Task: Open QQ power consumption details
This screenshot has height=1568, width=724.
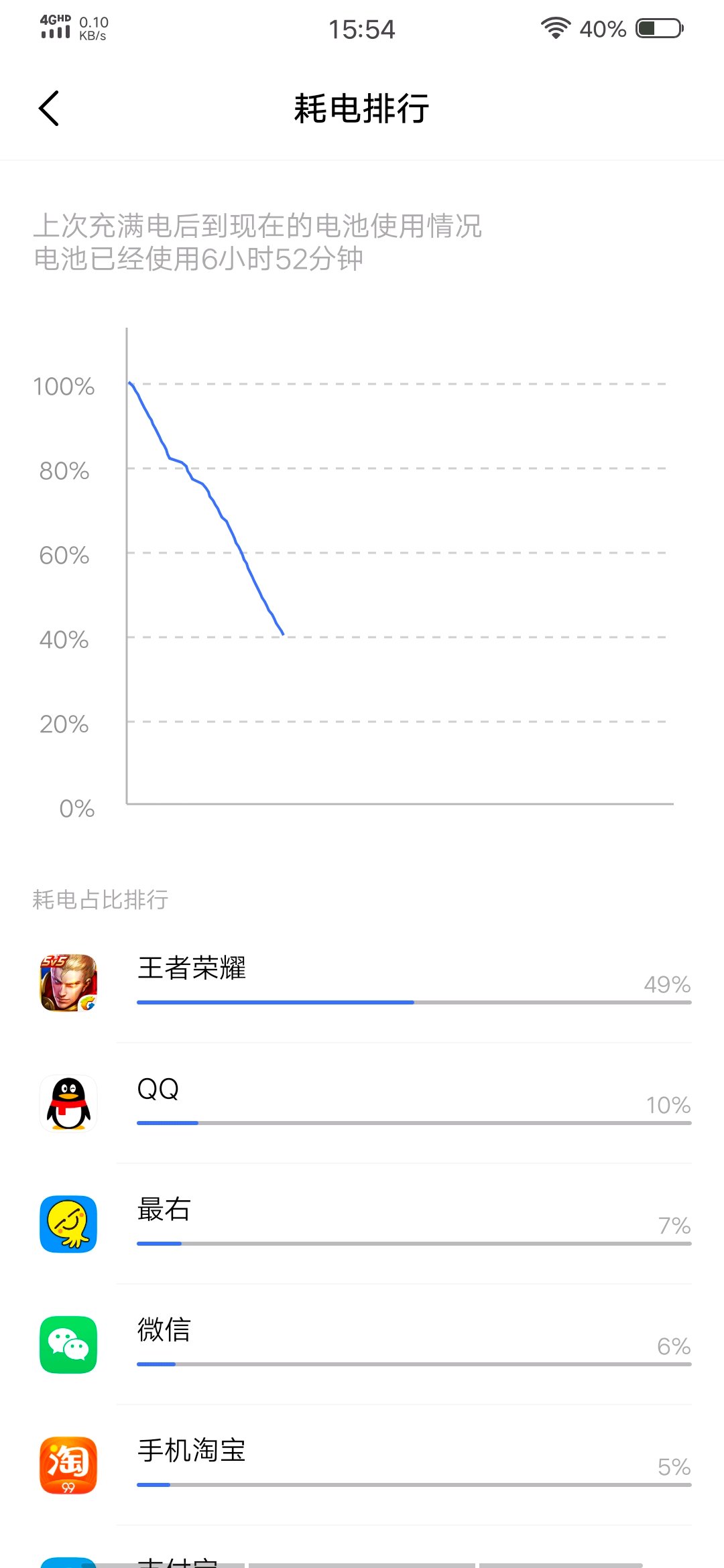Action: (x=362, y=1103)
